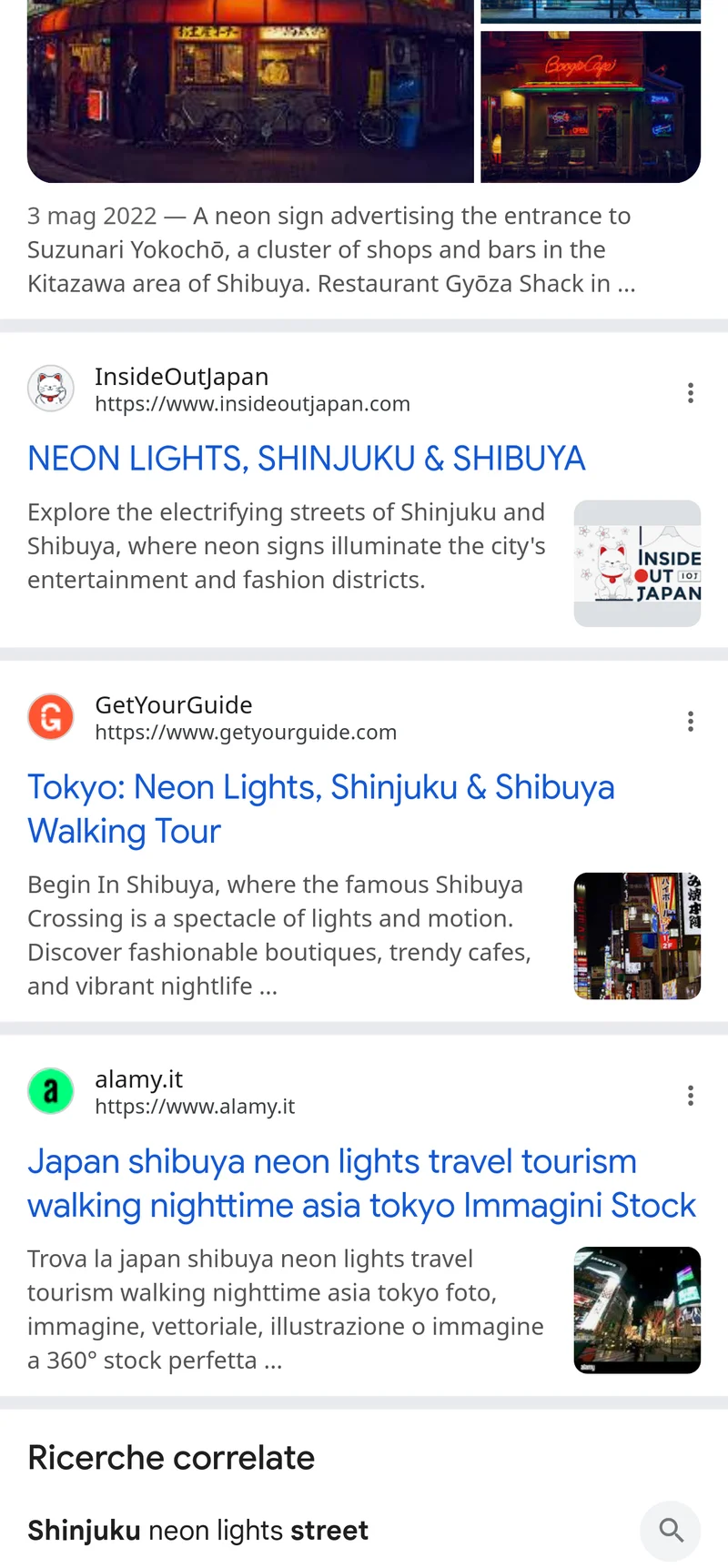The width and height of the screenshot is (728, 1568).
Task: Click the GetYourGuide red G favicon
Action: click(51, 716)
